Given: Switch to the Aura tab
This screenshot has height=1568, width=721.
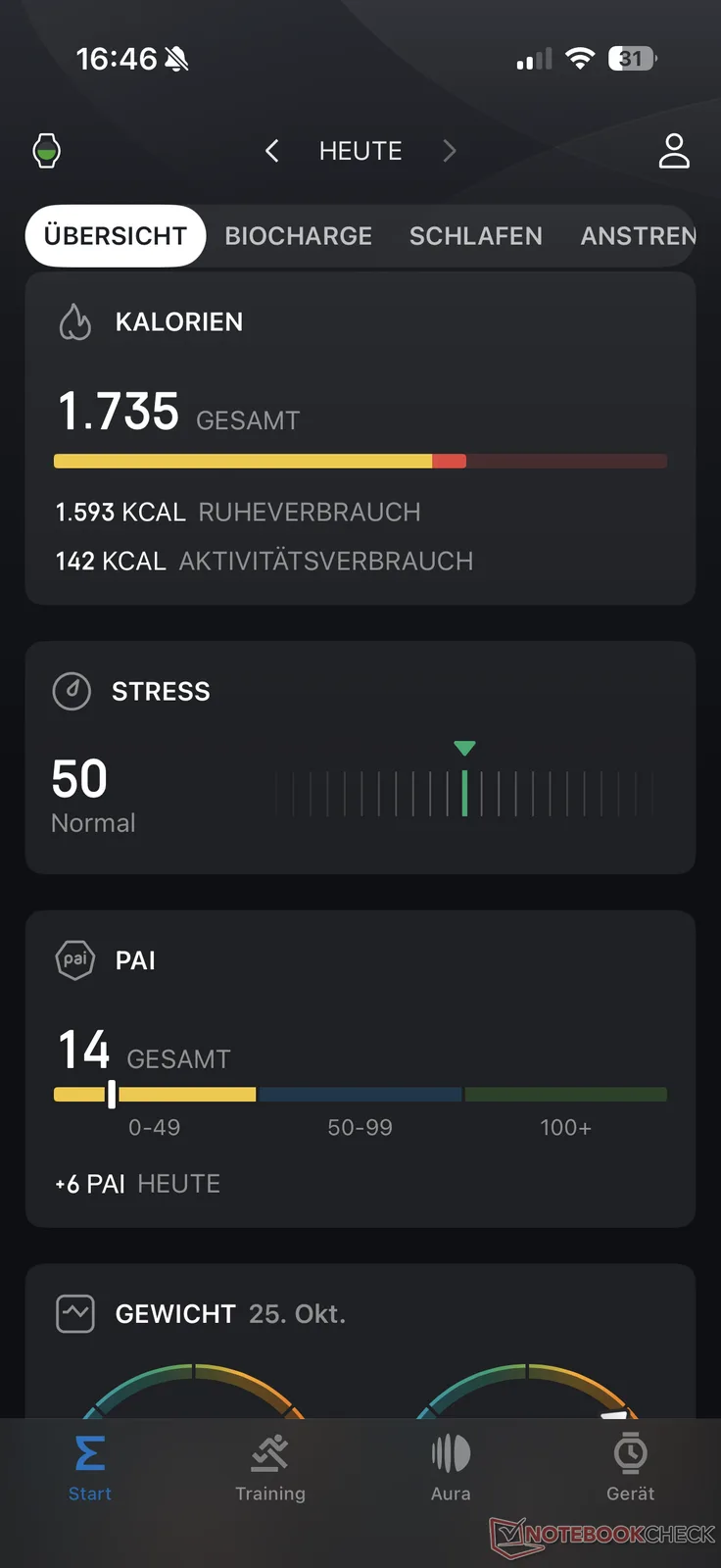Looking at the screenshot, I should (x=451, y=1467).
